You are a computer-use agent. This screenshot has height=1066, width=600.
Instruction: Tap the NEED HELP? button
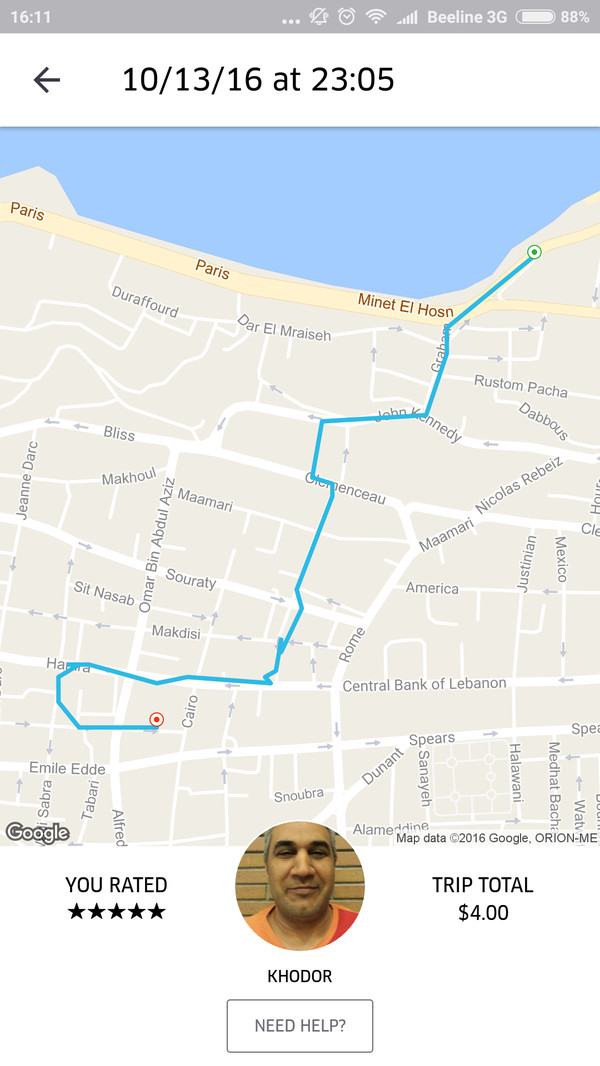coord(300,1025)
